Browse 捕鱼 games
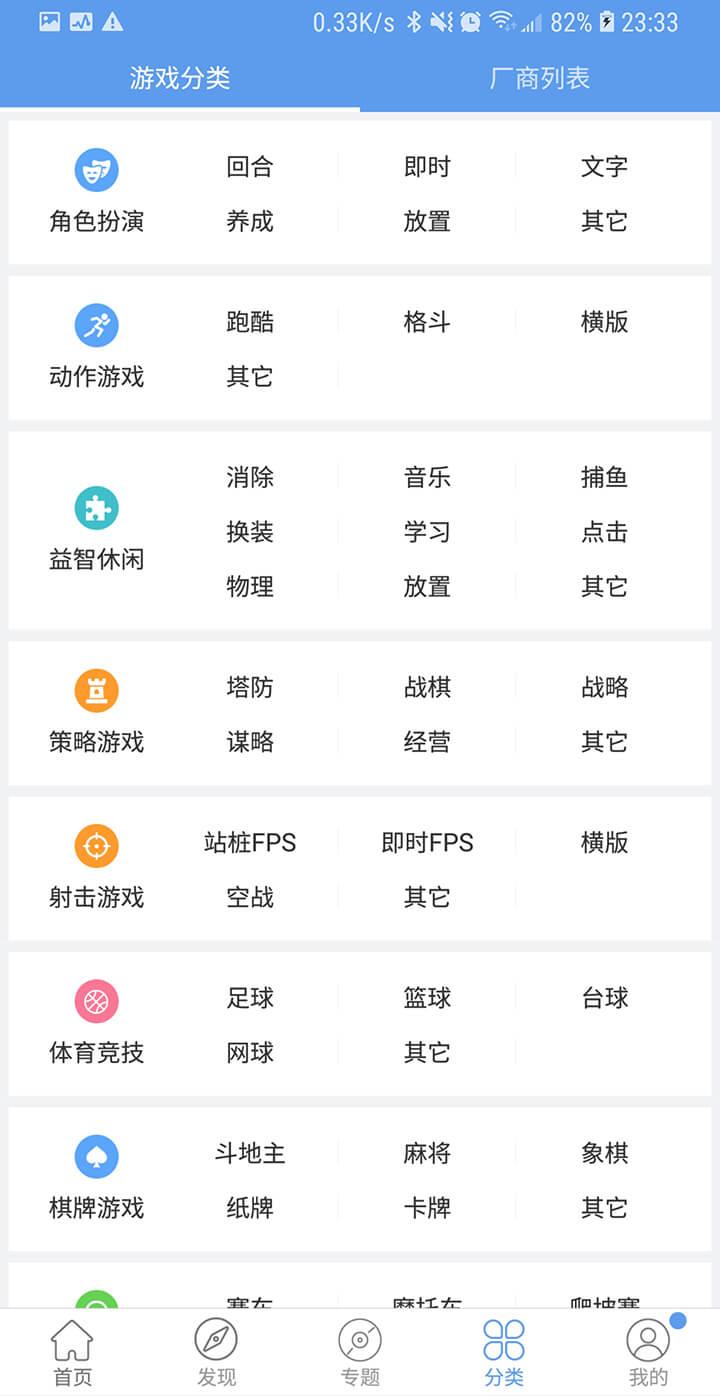 tap(604, 477)
